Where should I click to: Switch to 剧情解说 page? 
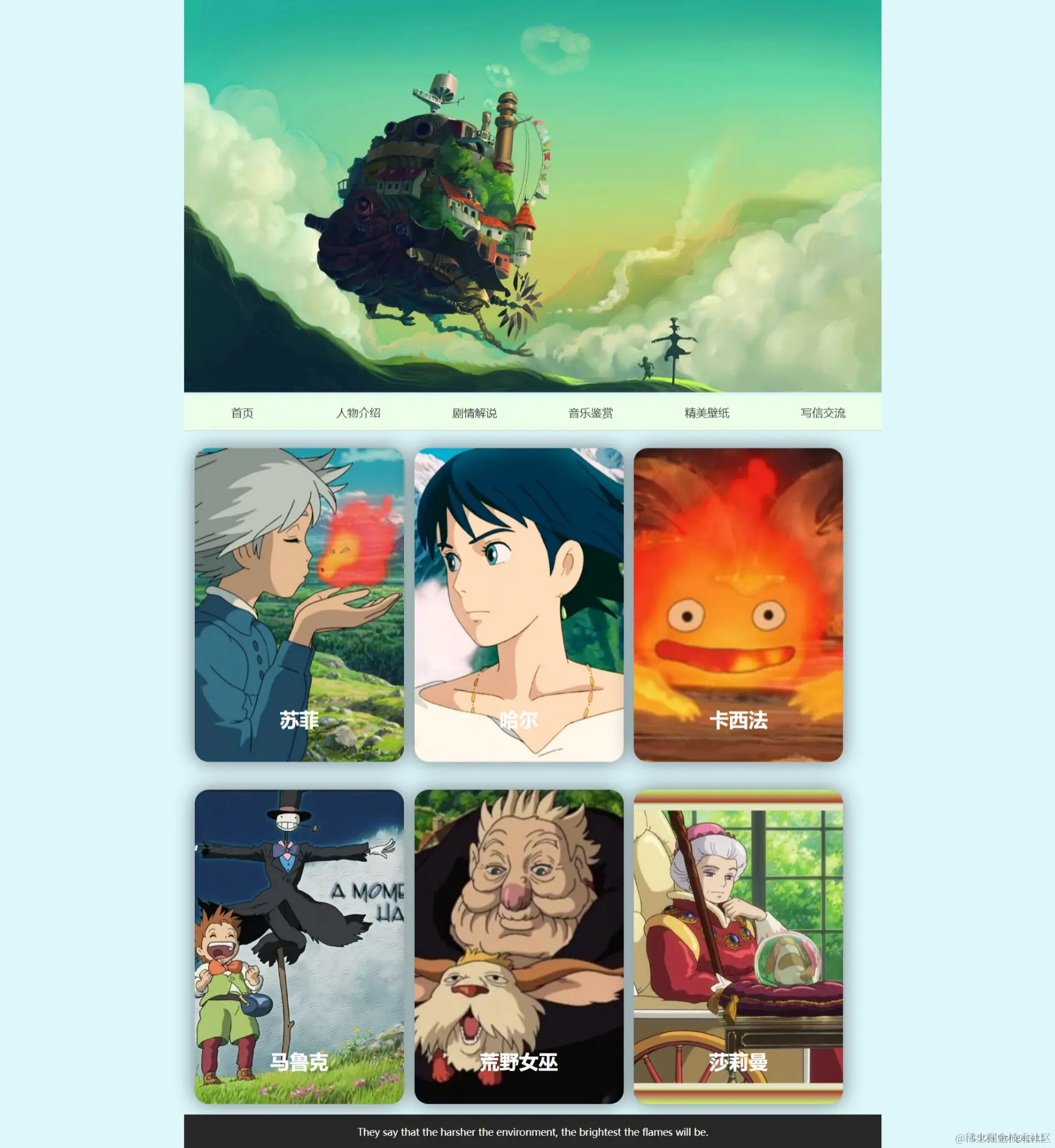[474, 413]
